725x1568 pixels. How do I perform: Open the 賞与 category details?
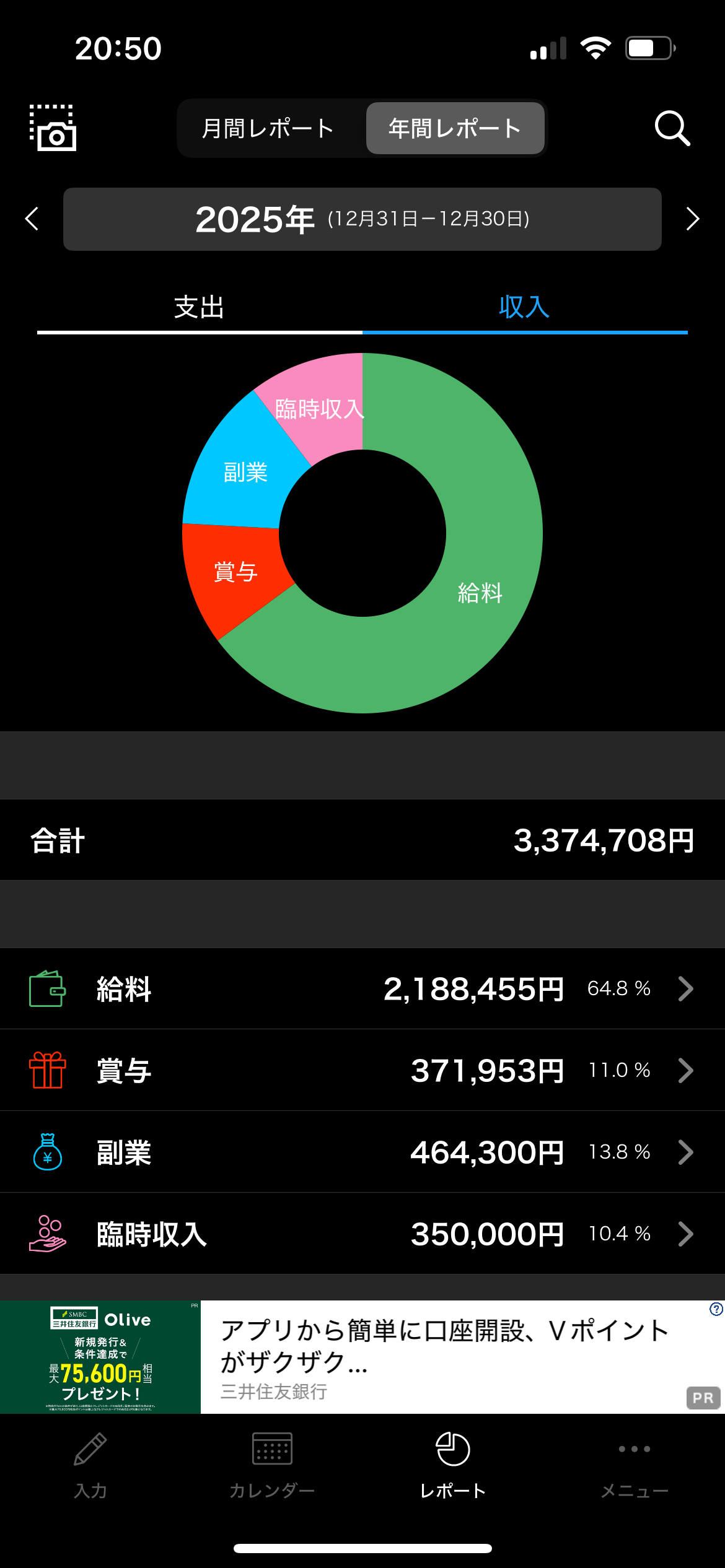[x=362, y=1070]
